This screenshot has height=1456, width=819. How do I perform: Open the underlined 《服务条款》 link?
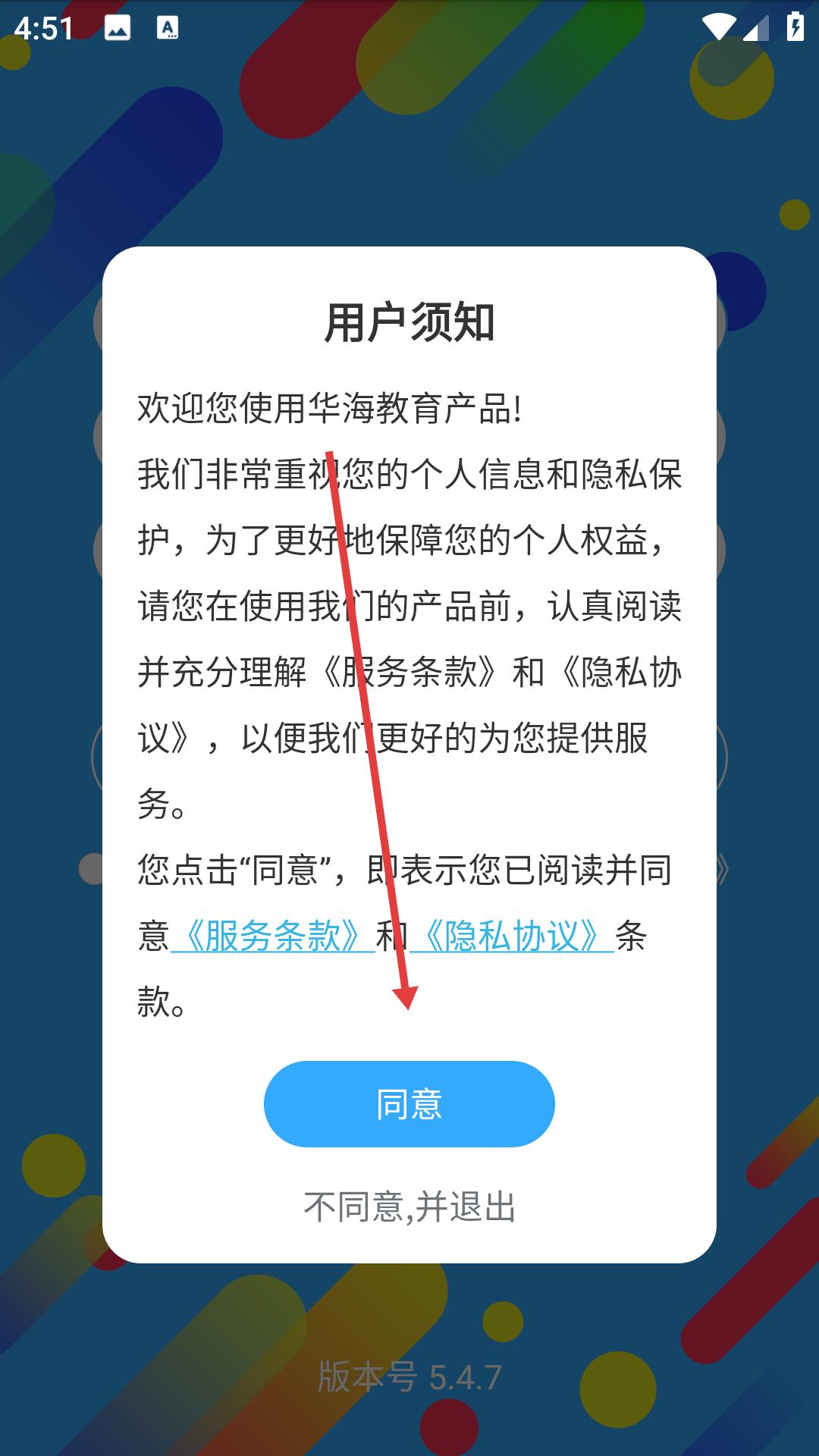click(x=273, y=936)
